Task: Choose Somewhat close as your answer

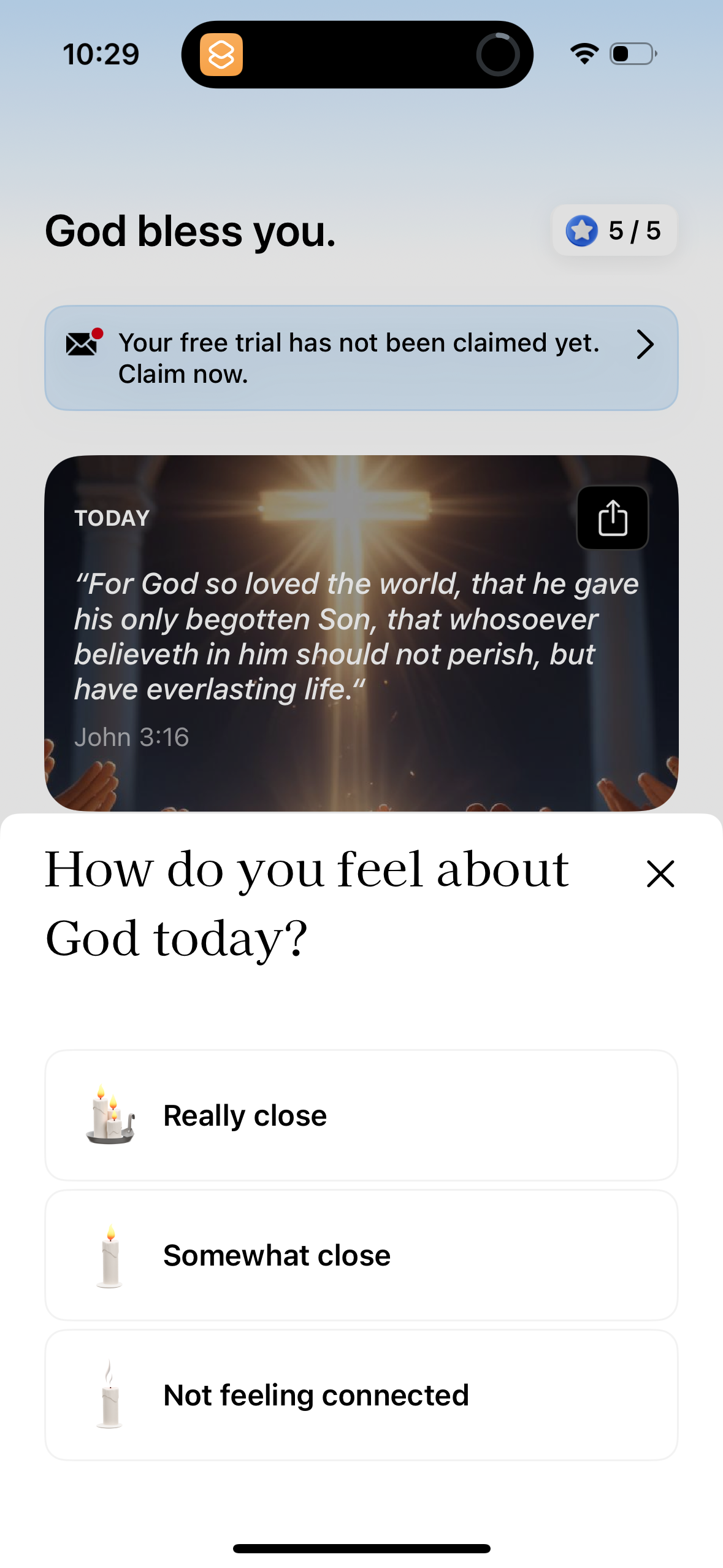Action: coord(362,1255)
